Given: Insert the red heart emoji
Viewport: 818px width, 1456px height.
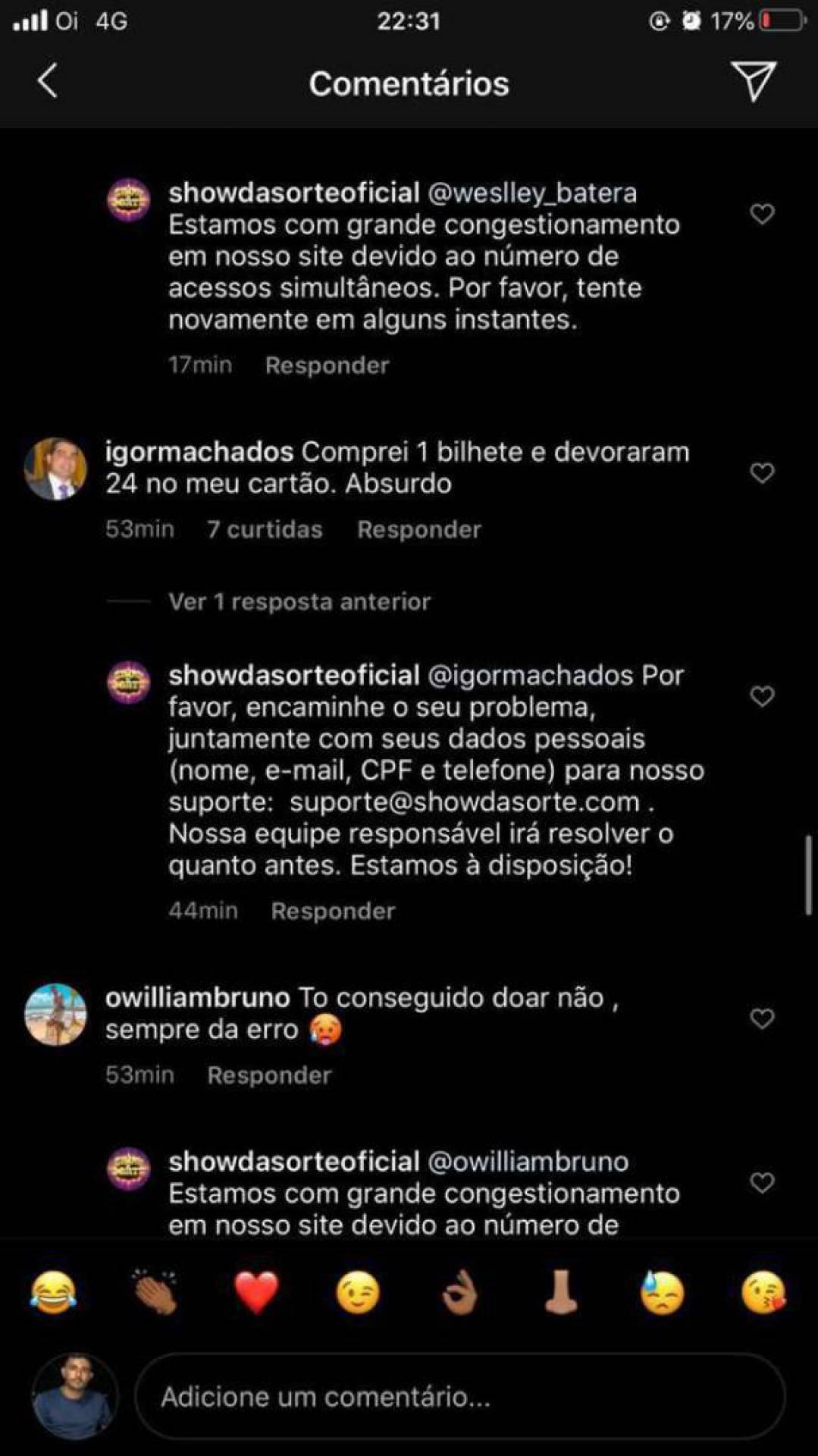Looking at the screenshot, I should coord(256,1292).
